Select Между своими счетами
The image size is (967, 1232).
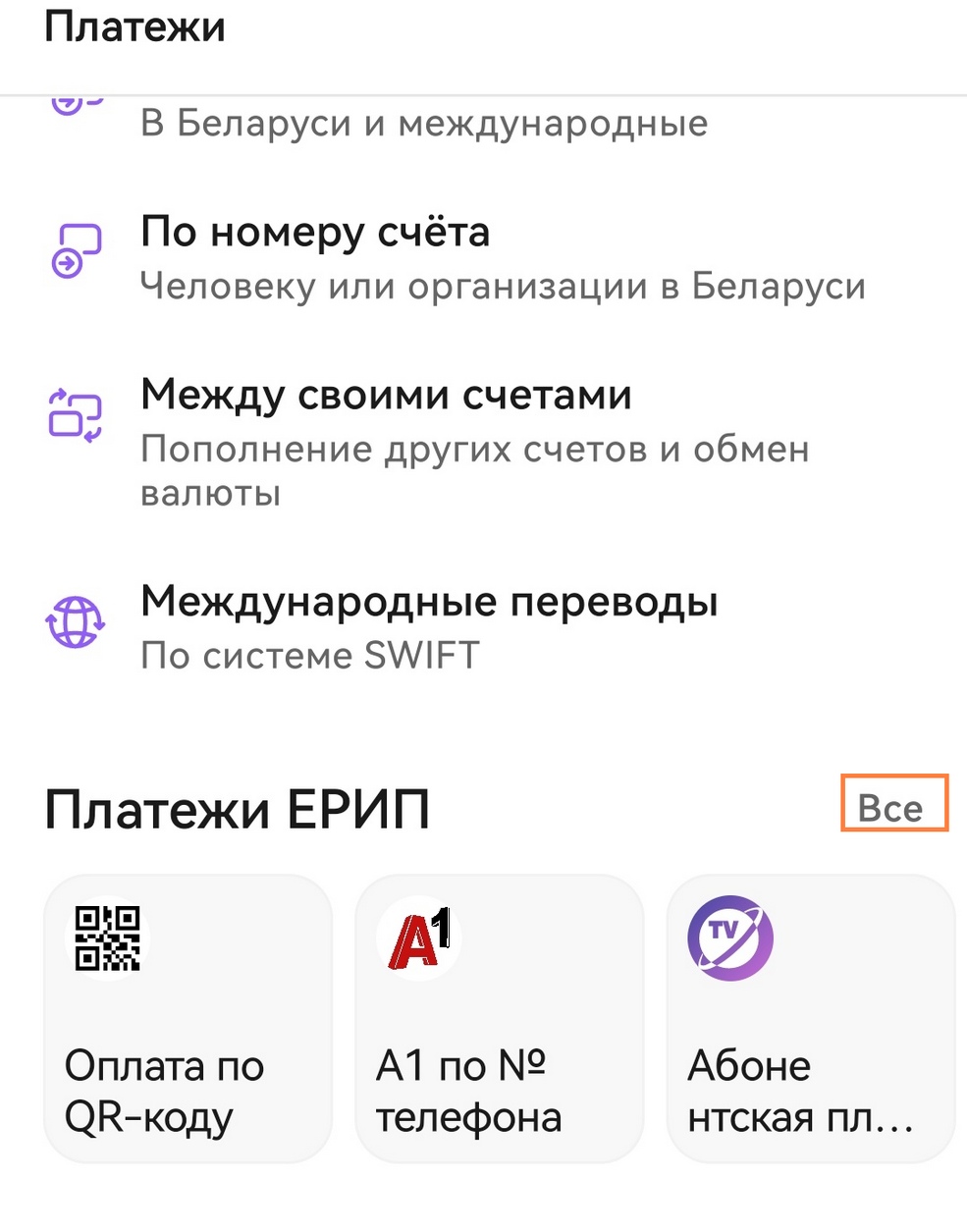pyautogui.click(x=387, y=395)
